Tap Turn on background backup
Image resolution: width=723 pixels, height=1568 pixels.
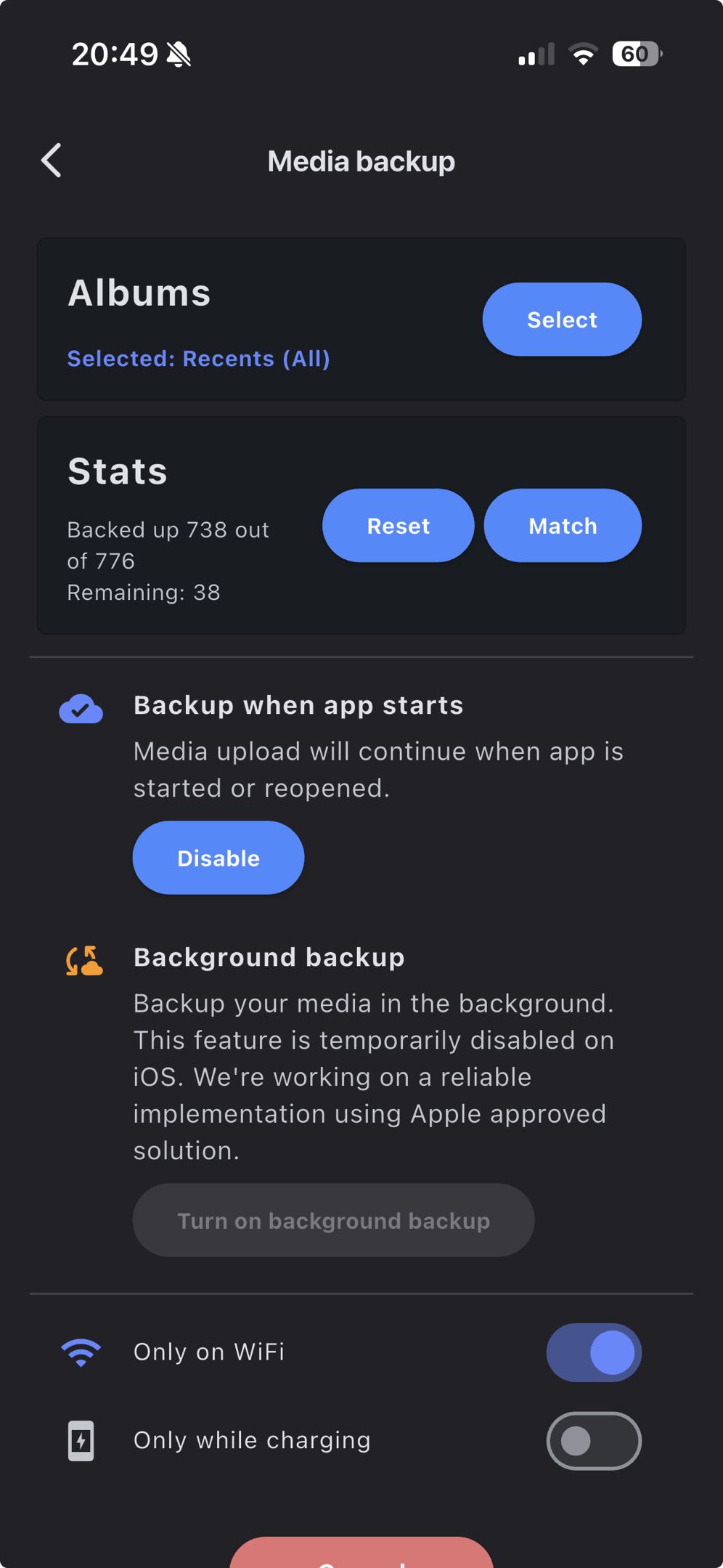pos(333,1220)
